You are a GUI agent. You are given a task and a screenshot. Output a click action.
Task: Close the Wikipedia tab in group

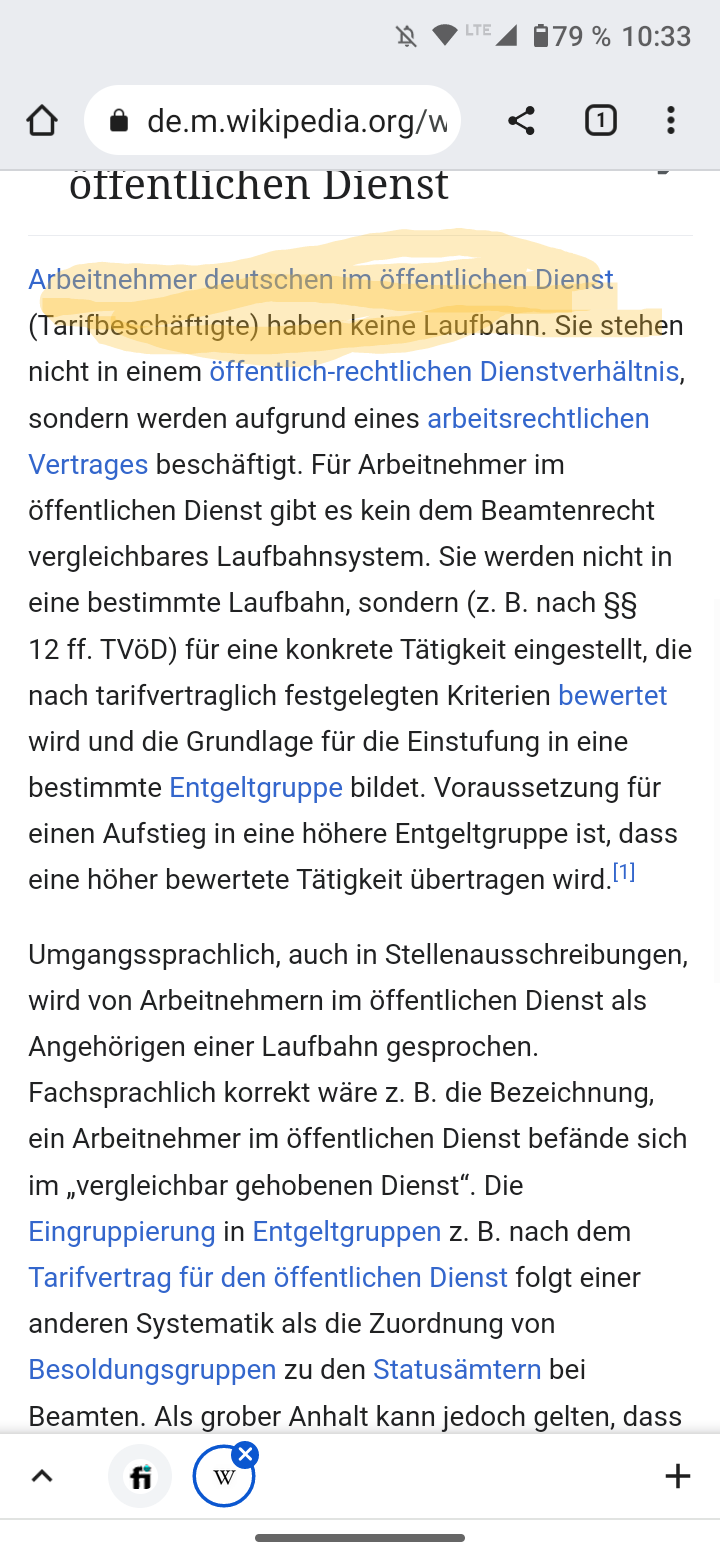246,1454
